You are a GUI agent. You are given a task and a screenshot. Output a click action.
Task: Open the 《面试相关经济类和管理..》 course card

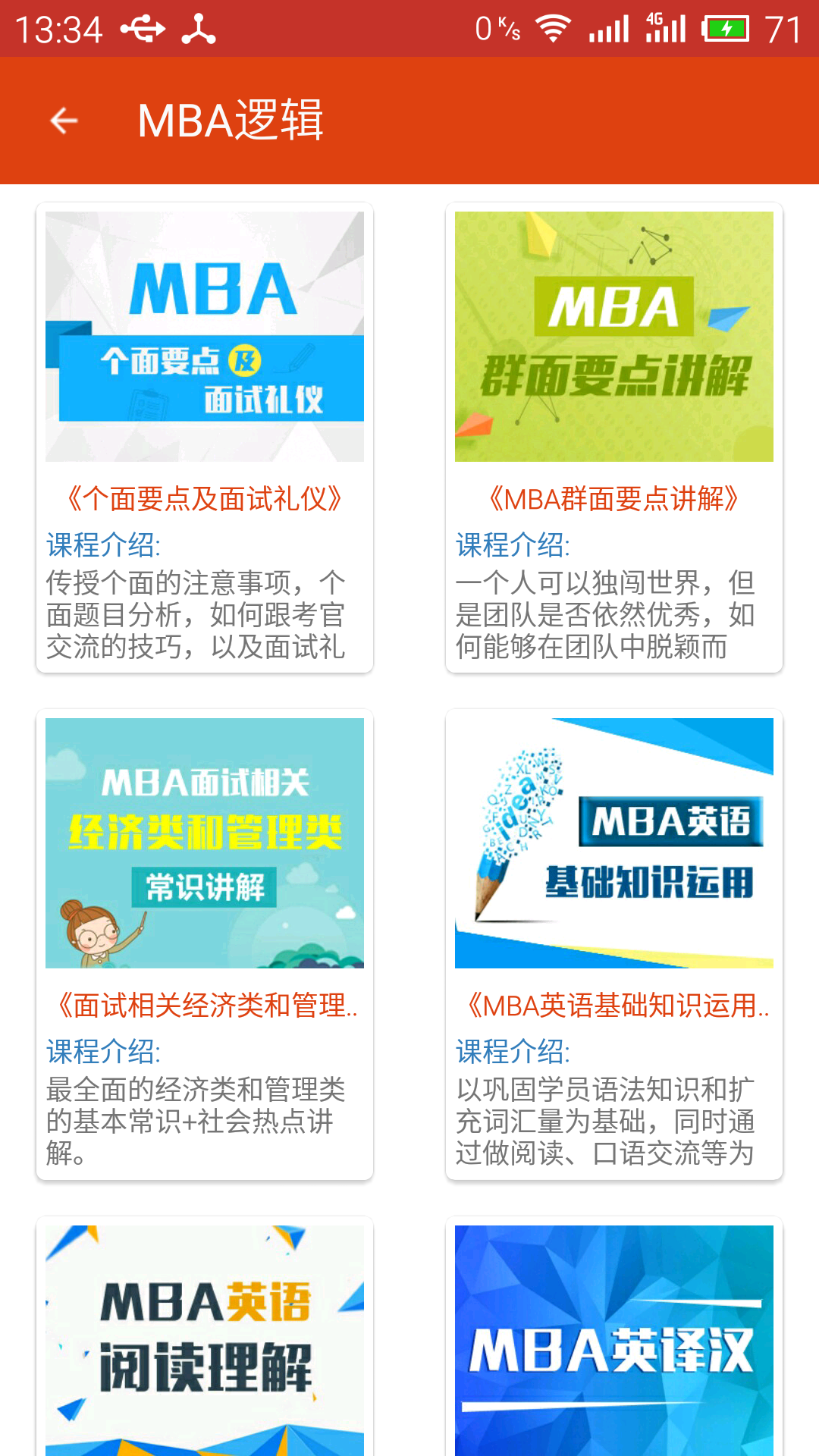(x=205, y=944)
